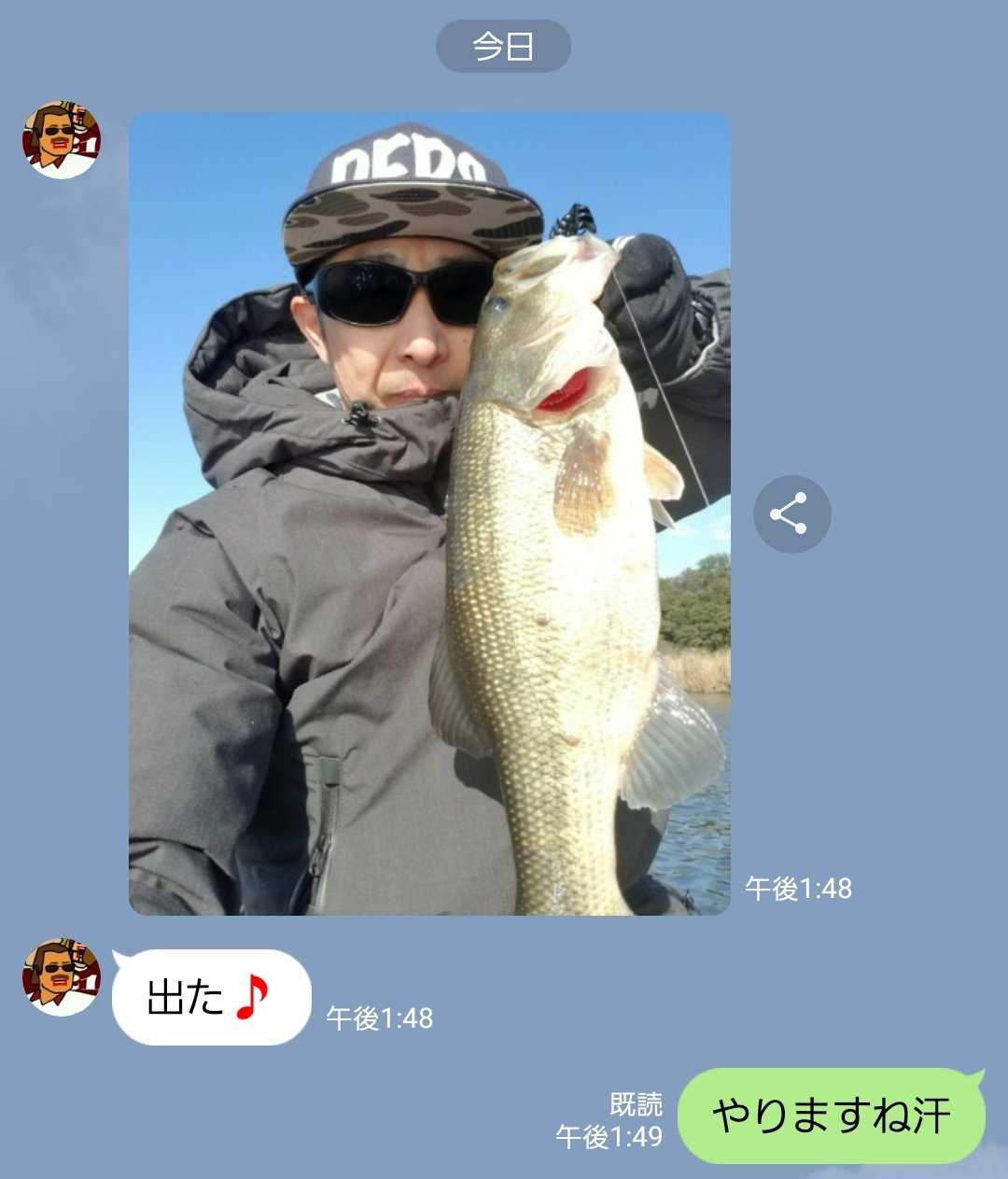Open sender's profile avatar beside the photo
Image resolution: width=1008 pixels, height=1179 pixels.
pos(62,140)
